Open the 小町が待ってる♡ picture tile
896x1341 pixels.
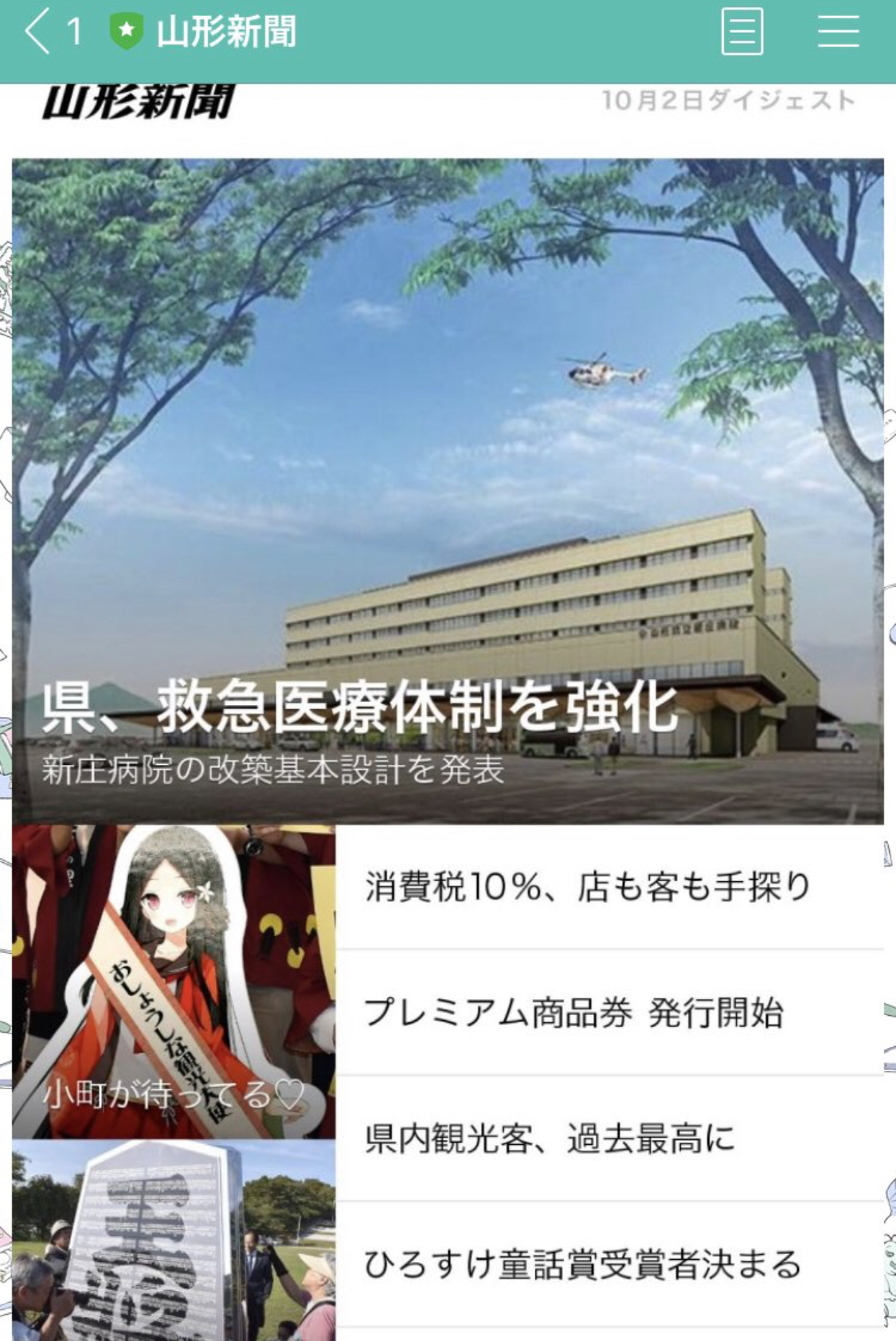[x=174, y=982]
